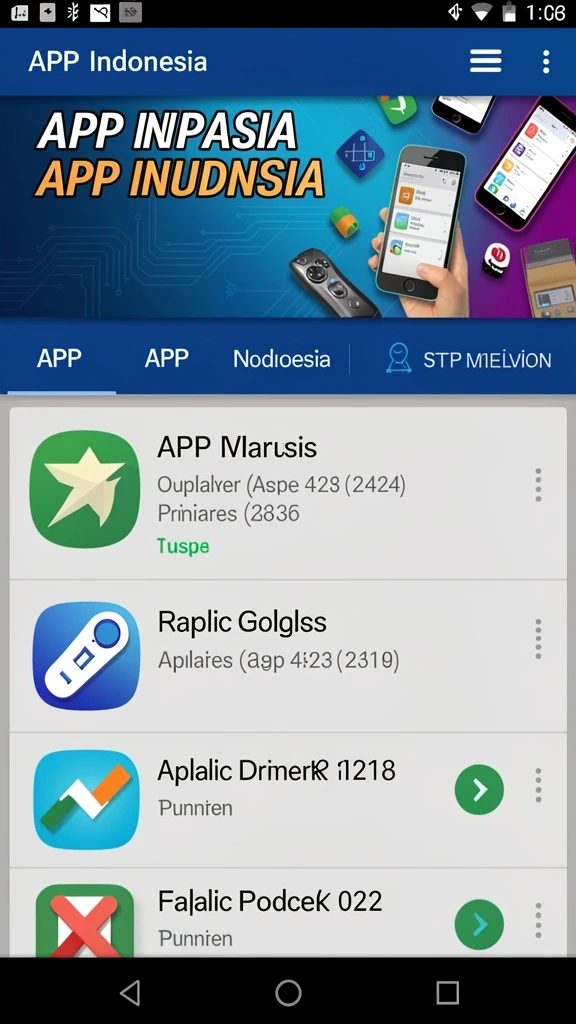Open options for APP Marusis
576x1024 pixels.
point(538,485)
